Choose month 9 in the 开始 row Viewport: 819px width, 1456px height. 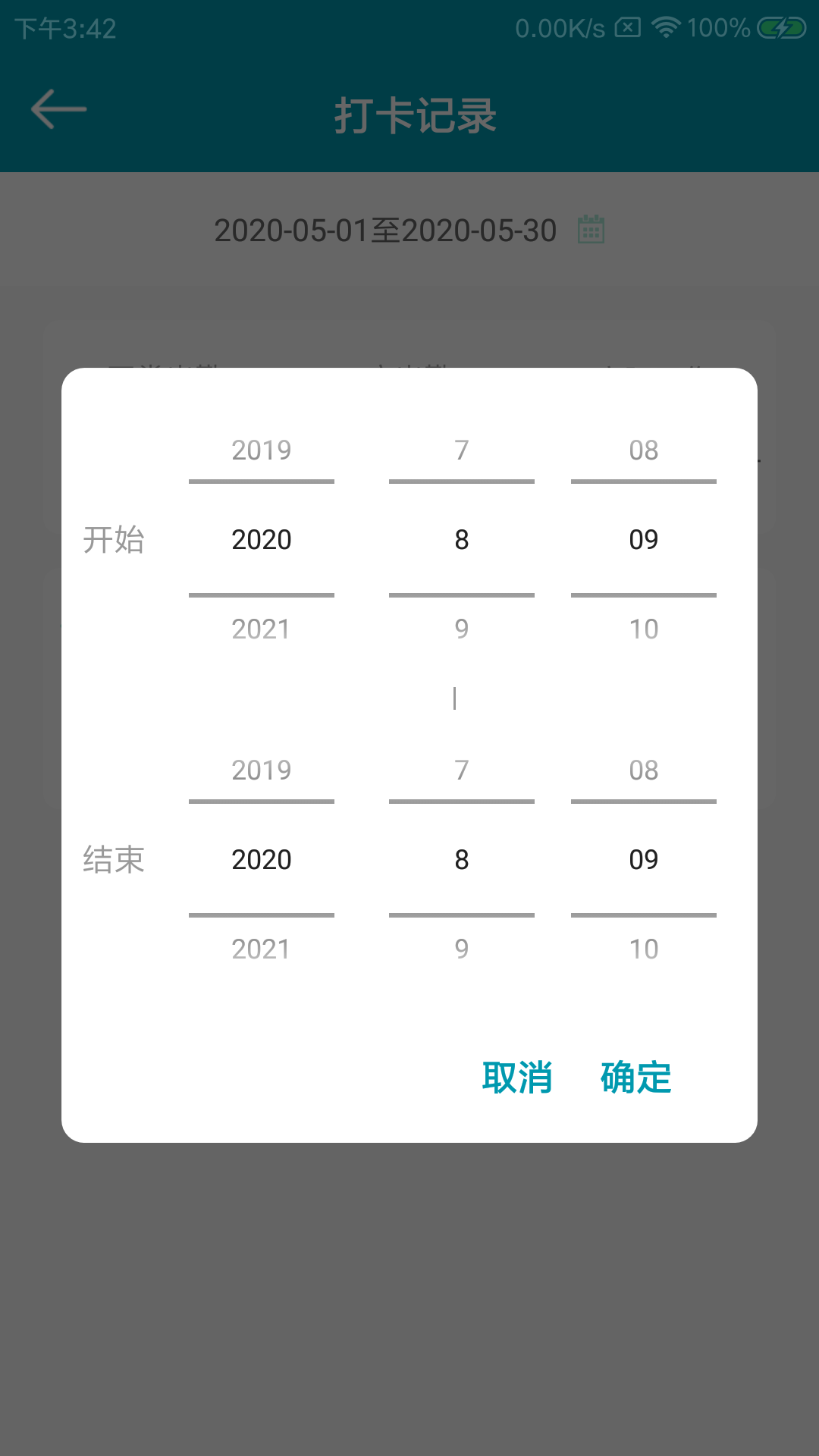pos(462,629)
